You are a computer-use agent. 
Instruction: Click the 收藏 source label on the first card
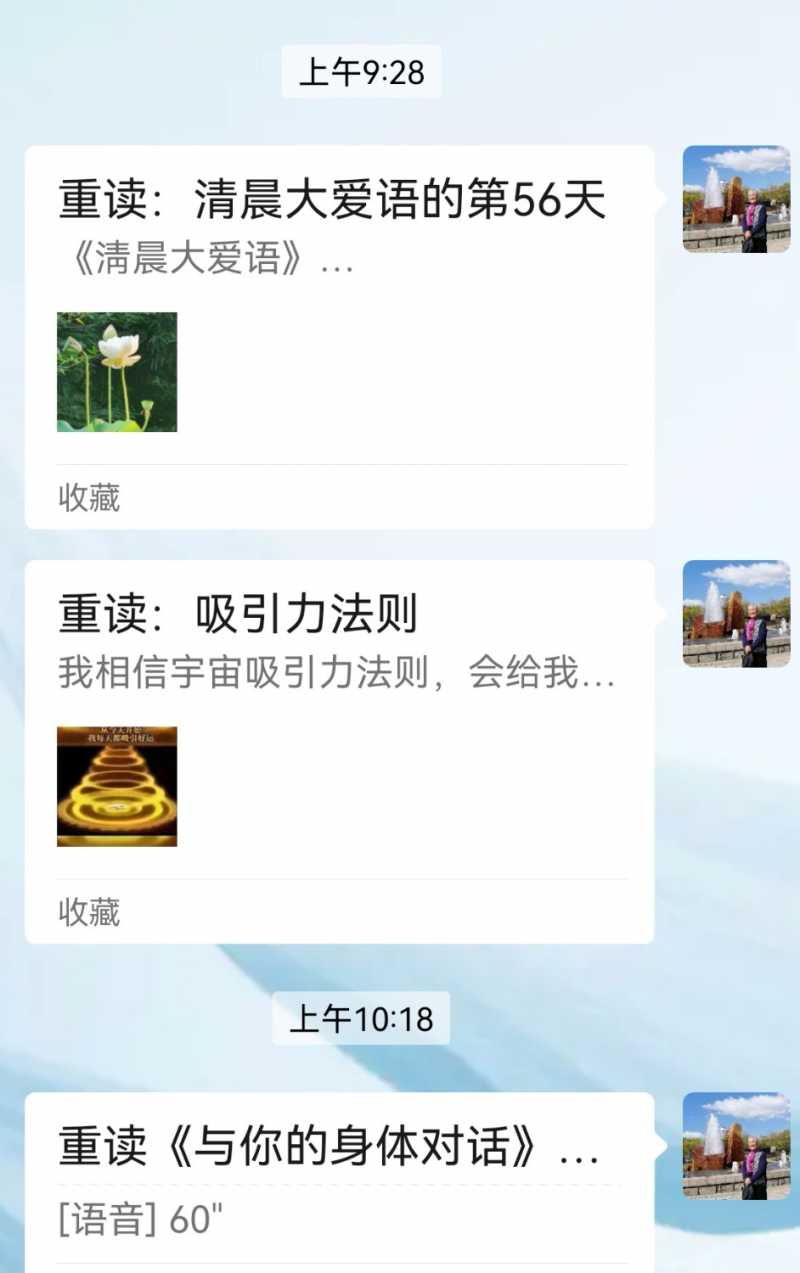[88, 498]
